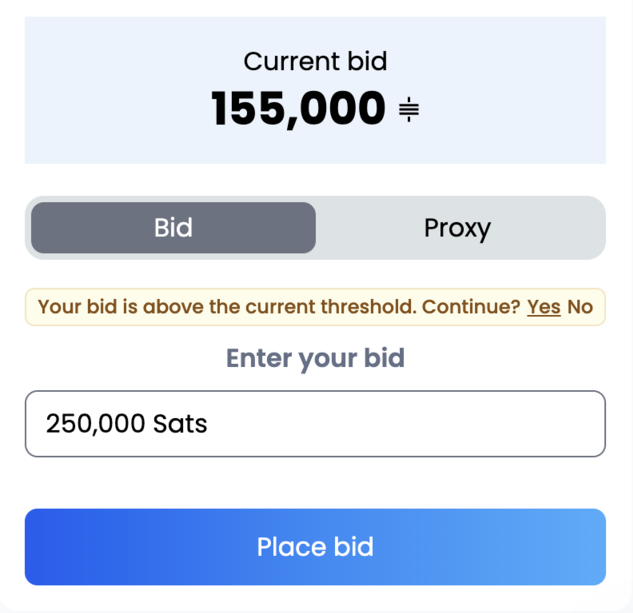Switch to the Proxy tab
633x613 pixels.
457,228
